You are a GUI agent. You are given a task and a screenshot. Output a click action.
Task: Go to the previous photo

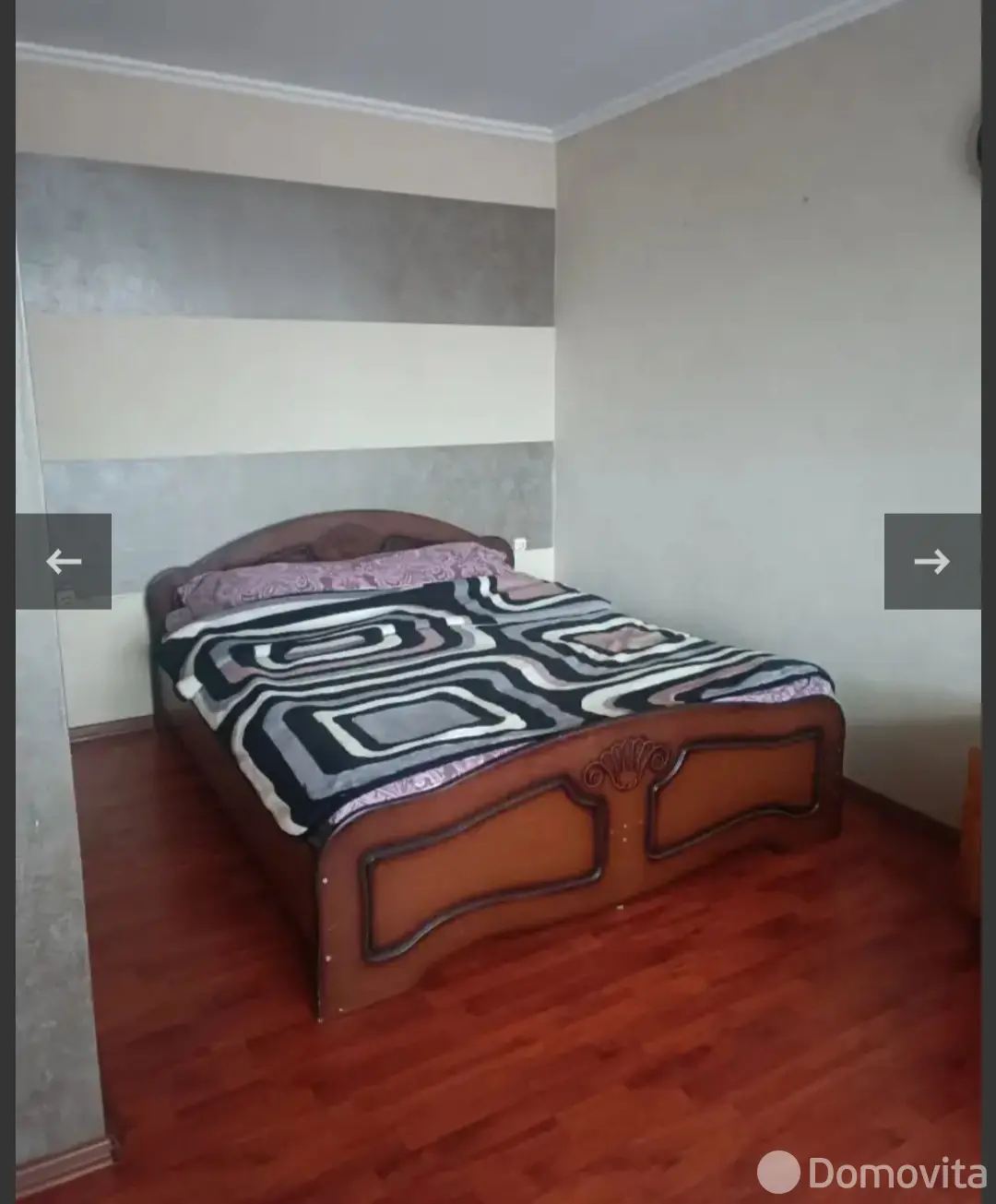click(64, 561)
